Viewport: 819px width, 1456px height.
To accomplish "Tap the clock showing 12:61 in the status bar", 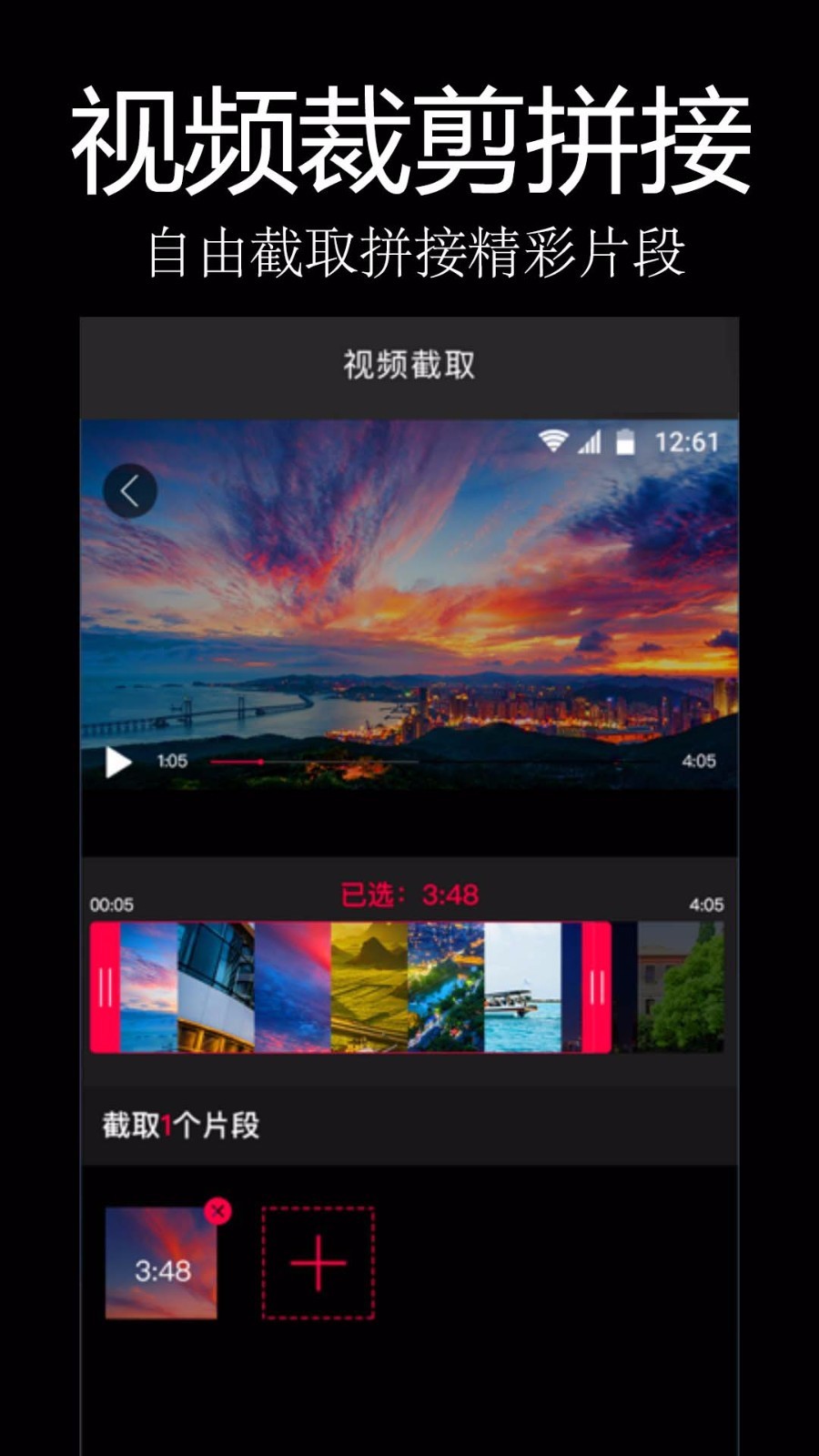I will point(688,443).
